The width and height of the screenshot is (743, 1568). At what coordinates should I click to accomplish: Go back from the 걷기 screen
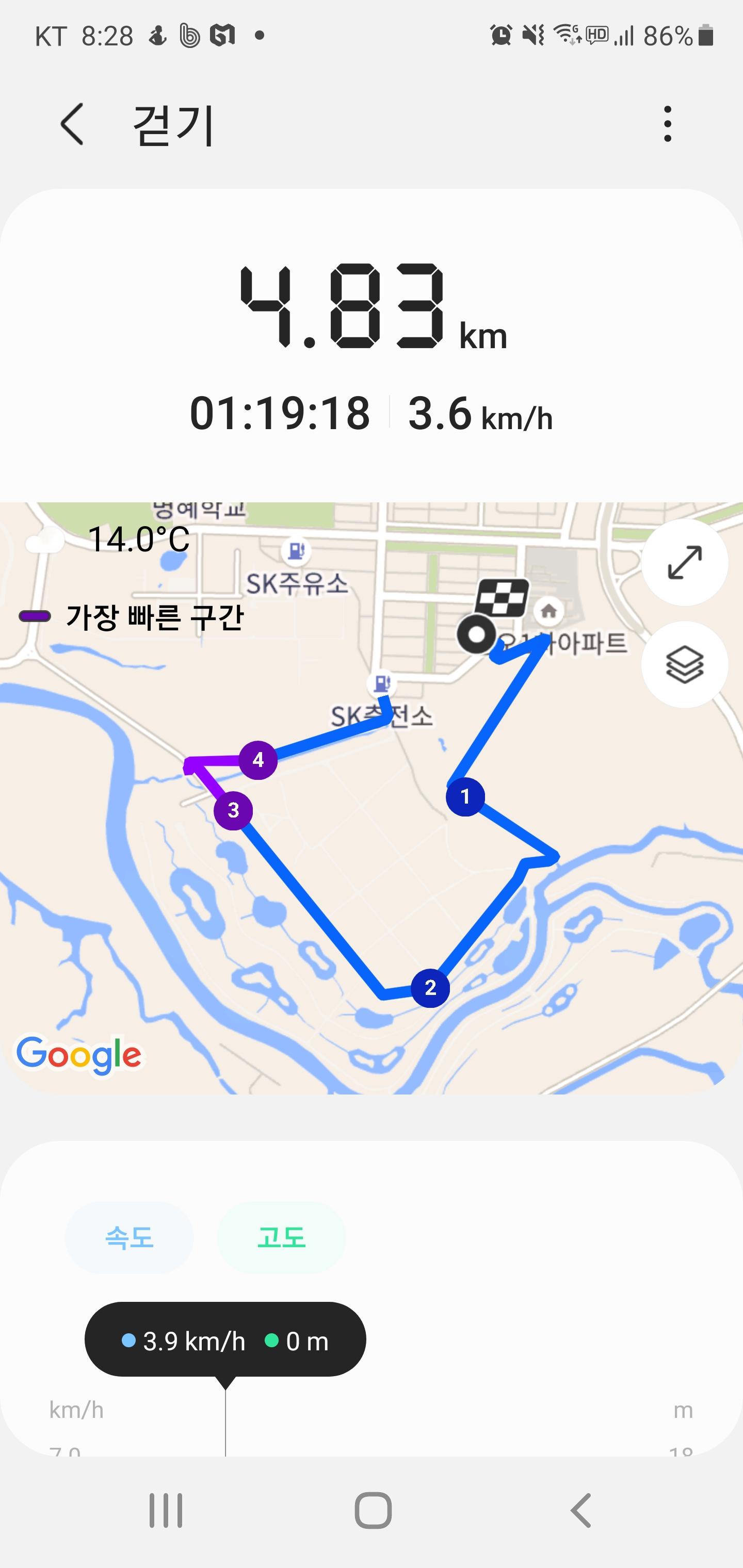[72, 124]
